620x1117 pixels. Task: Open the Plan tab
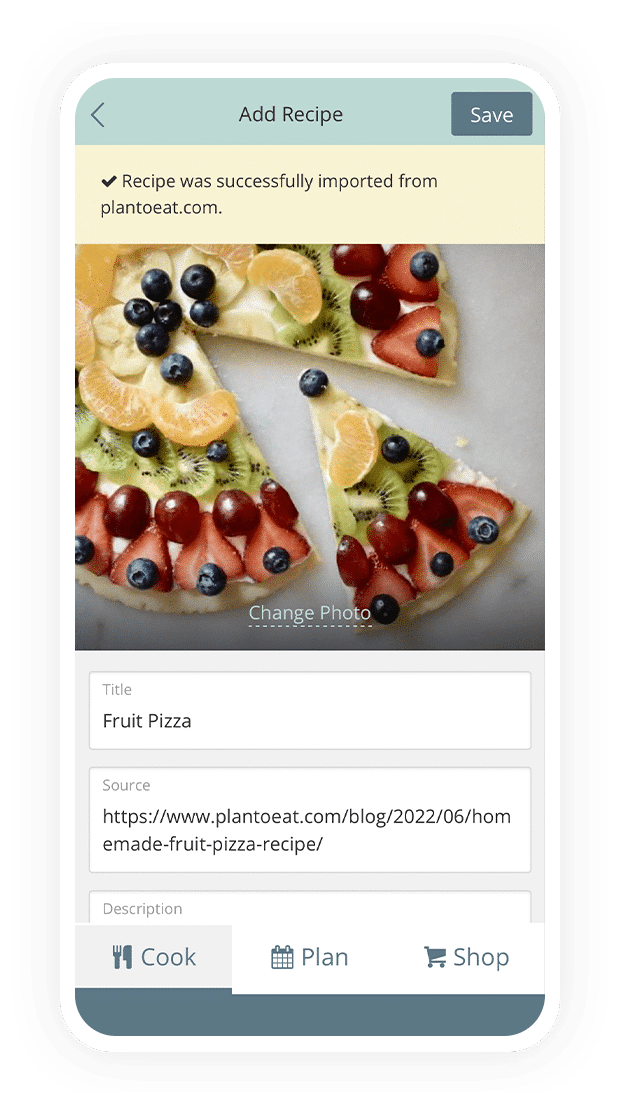coord(310,957)
